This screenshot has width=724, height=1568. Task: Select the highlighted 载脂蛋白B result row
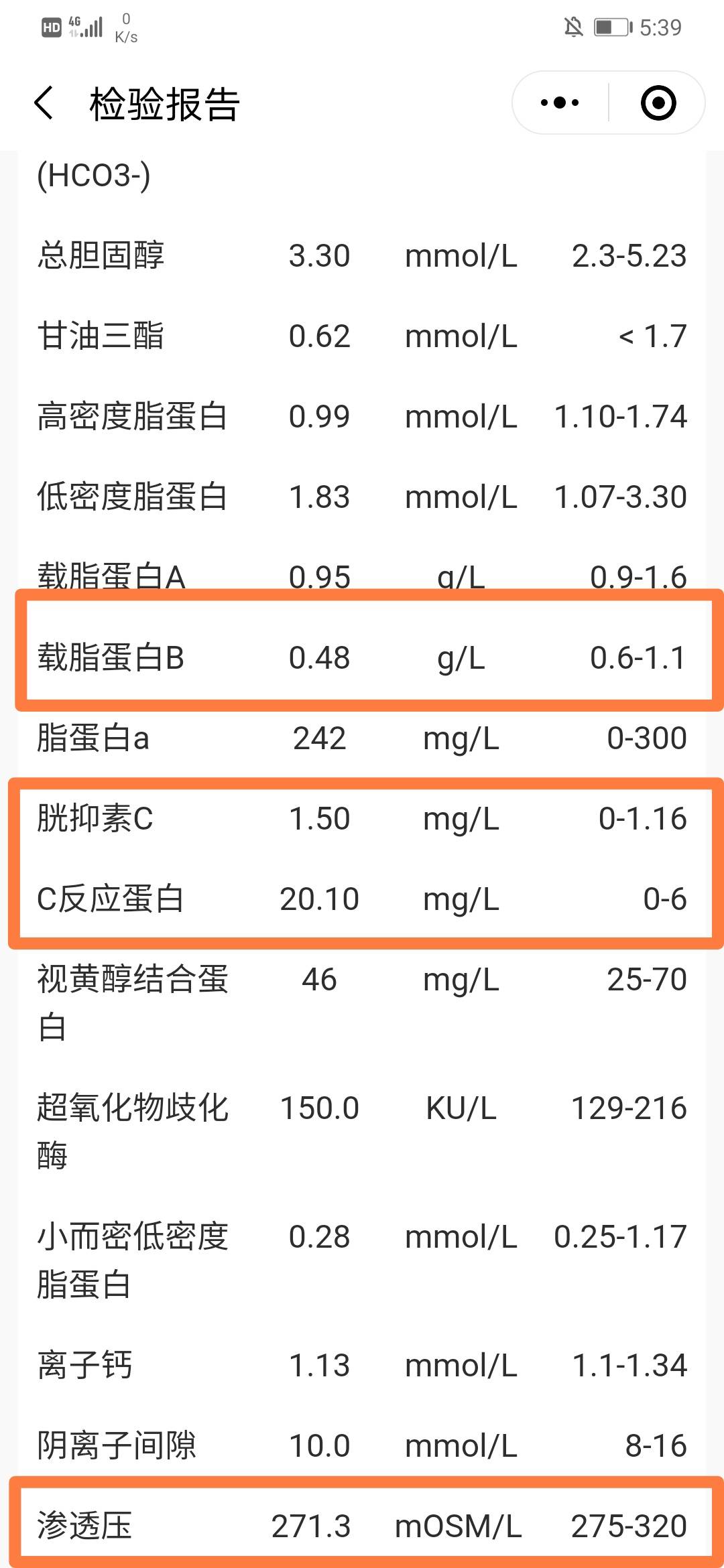[362, 658]
